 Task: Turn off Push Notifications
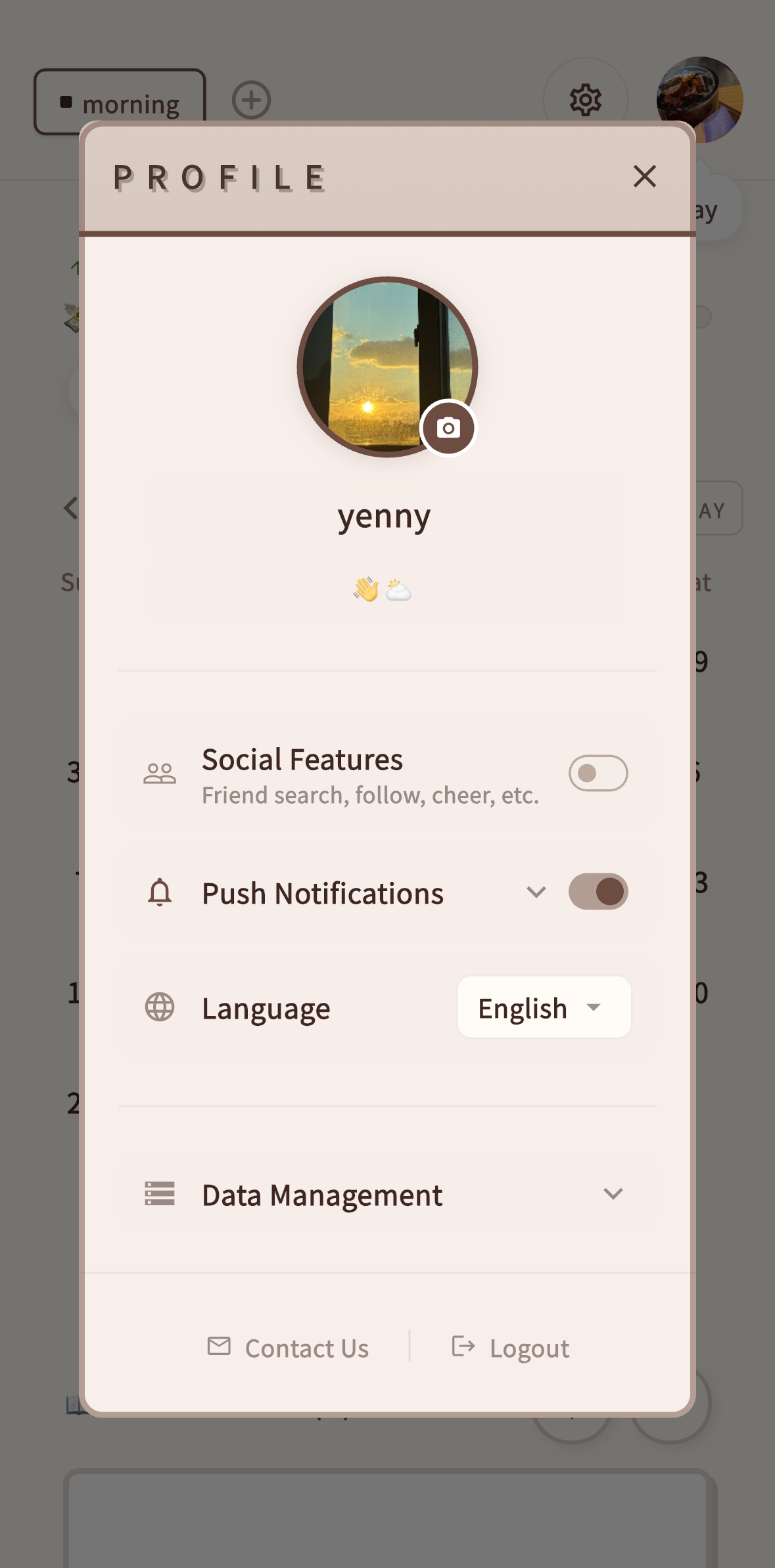598,892
